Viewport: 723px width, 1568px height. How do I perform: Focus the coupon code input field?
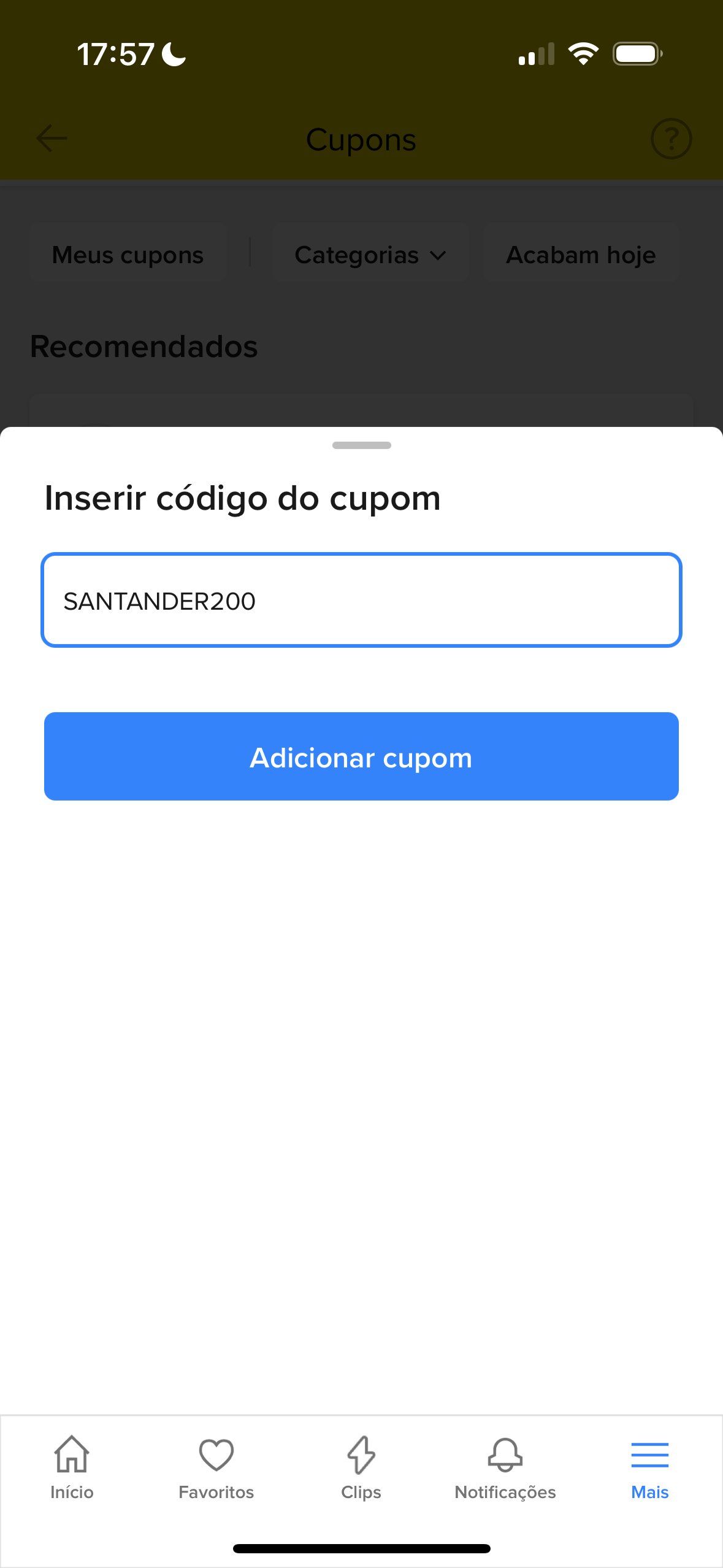361,600
